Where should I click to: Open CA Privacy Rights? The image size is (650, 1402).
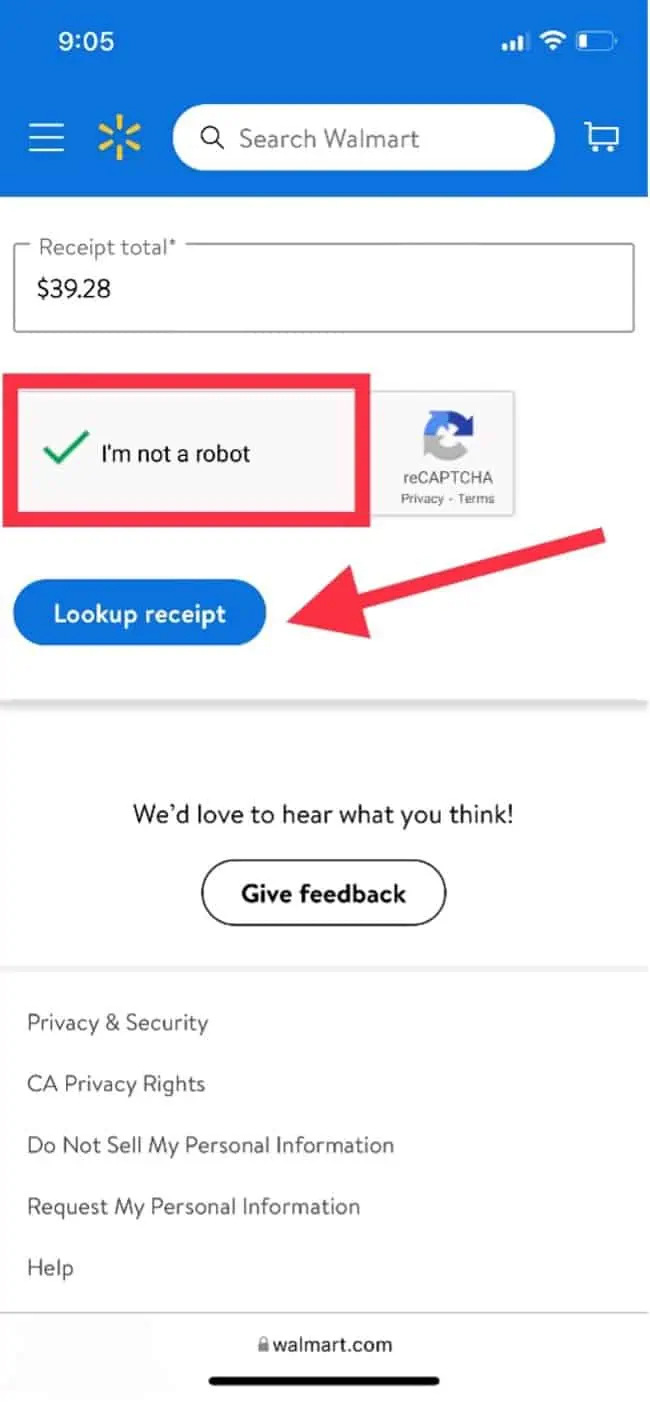[116, 1084]
